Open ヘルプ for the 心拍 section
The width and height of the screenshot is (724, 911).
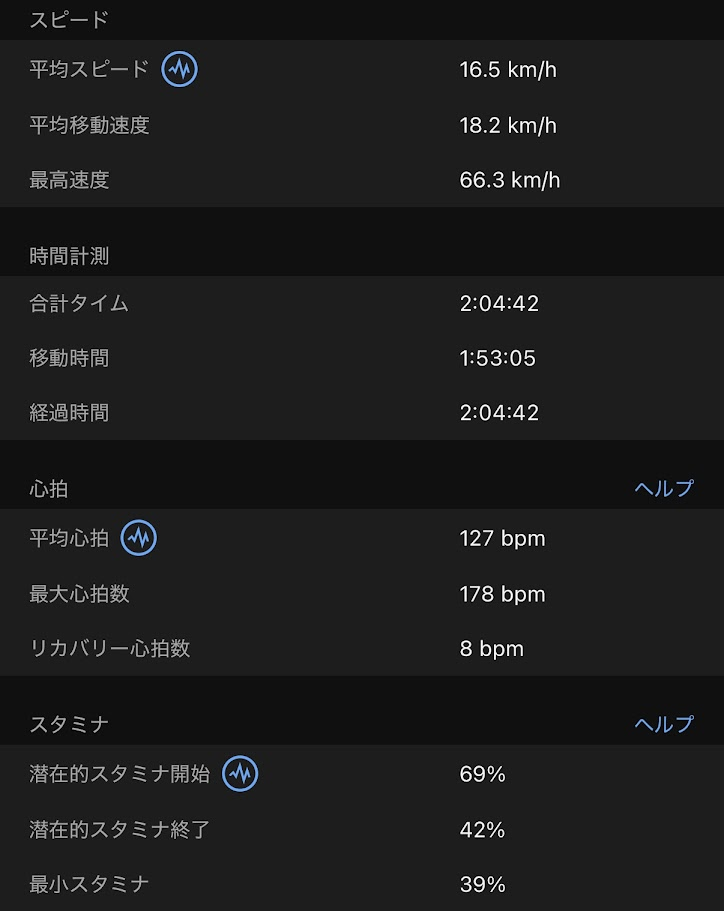(x=664, y=489)
